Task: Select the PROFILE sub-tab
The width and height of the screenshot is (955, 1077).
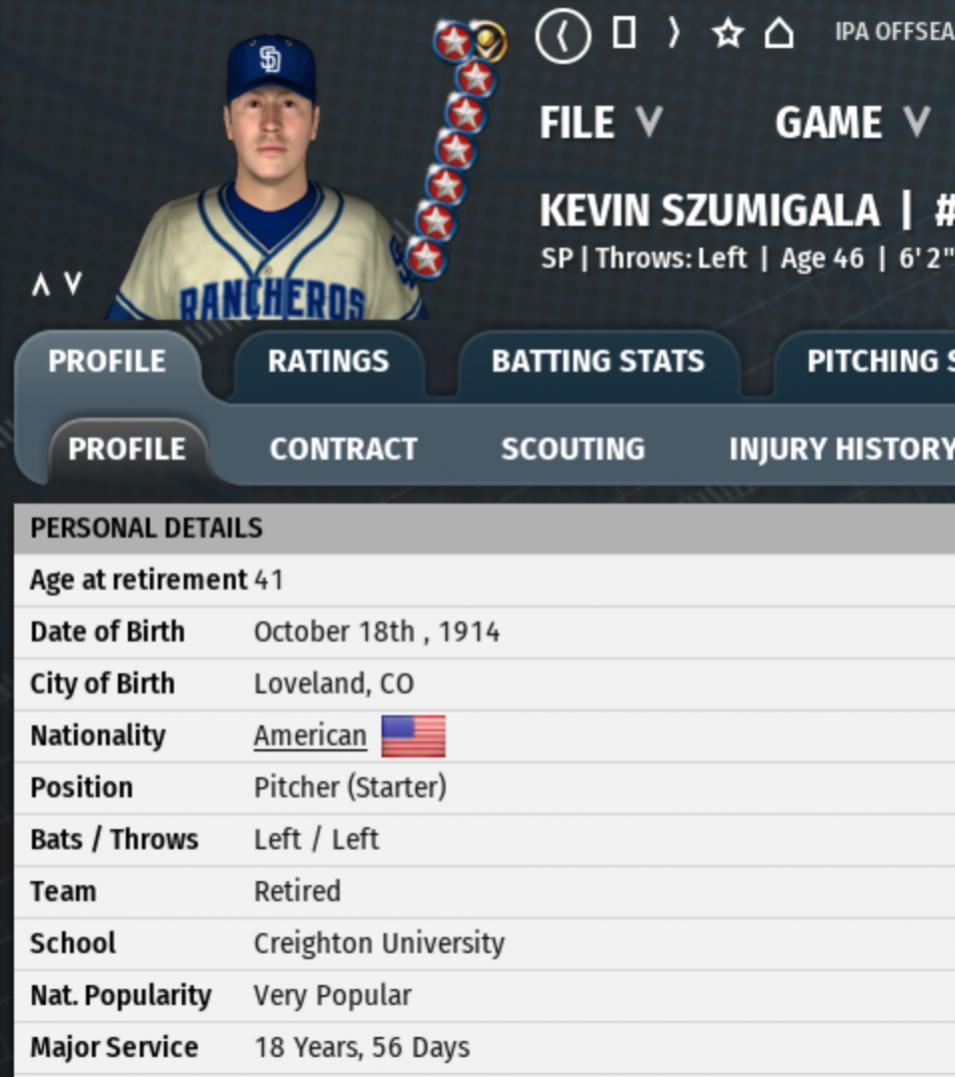Action: point(127,449)
